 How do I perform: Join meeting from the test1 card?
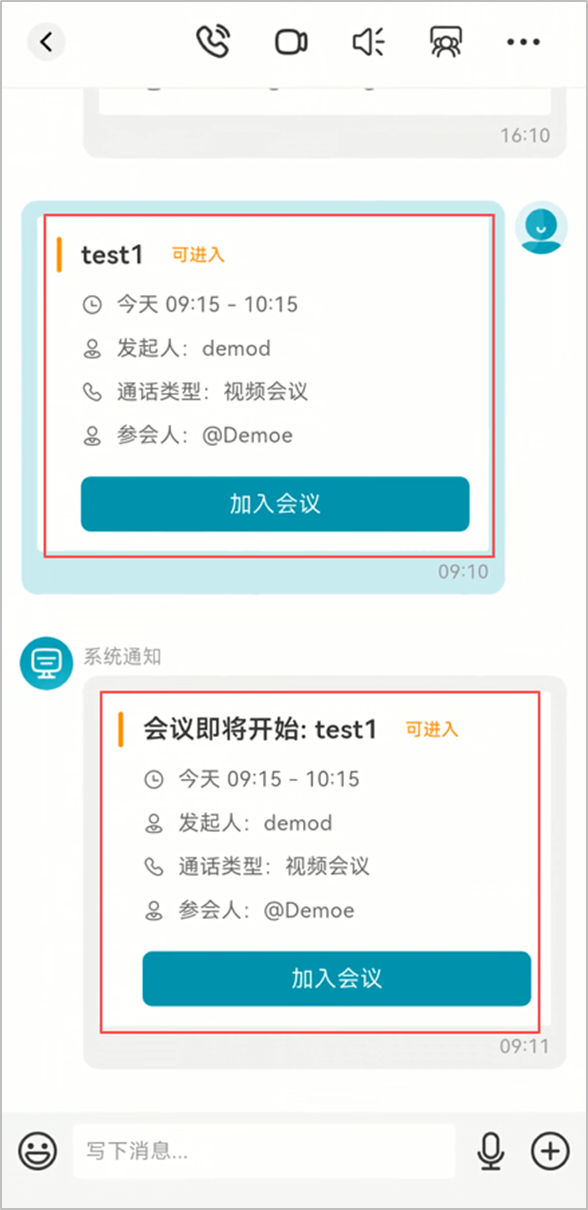275,503
